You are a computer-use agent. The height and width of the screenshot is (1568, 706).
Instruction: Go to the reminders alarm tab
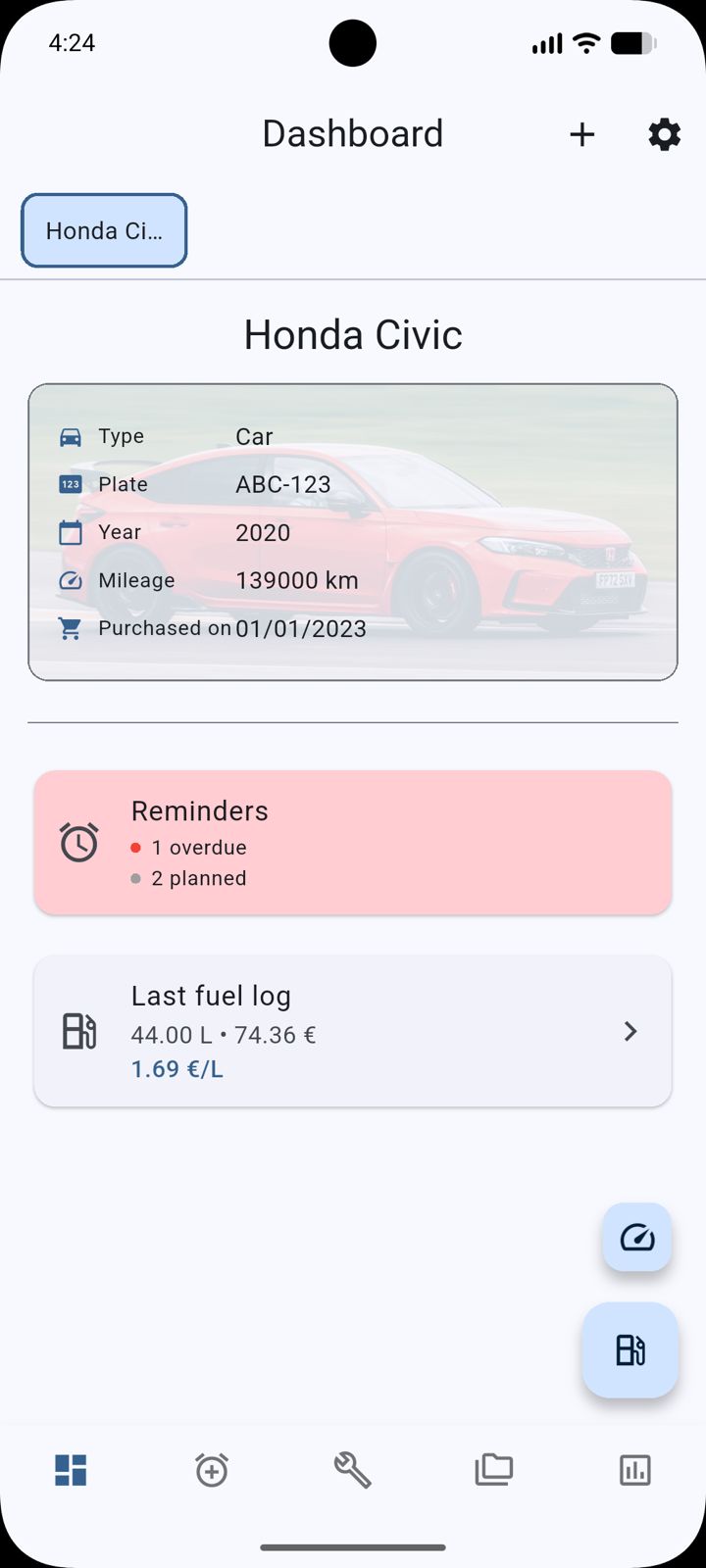point(212,1470)
